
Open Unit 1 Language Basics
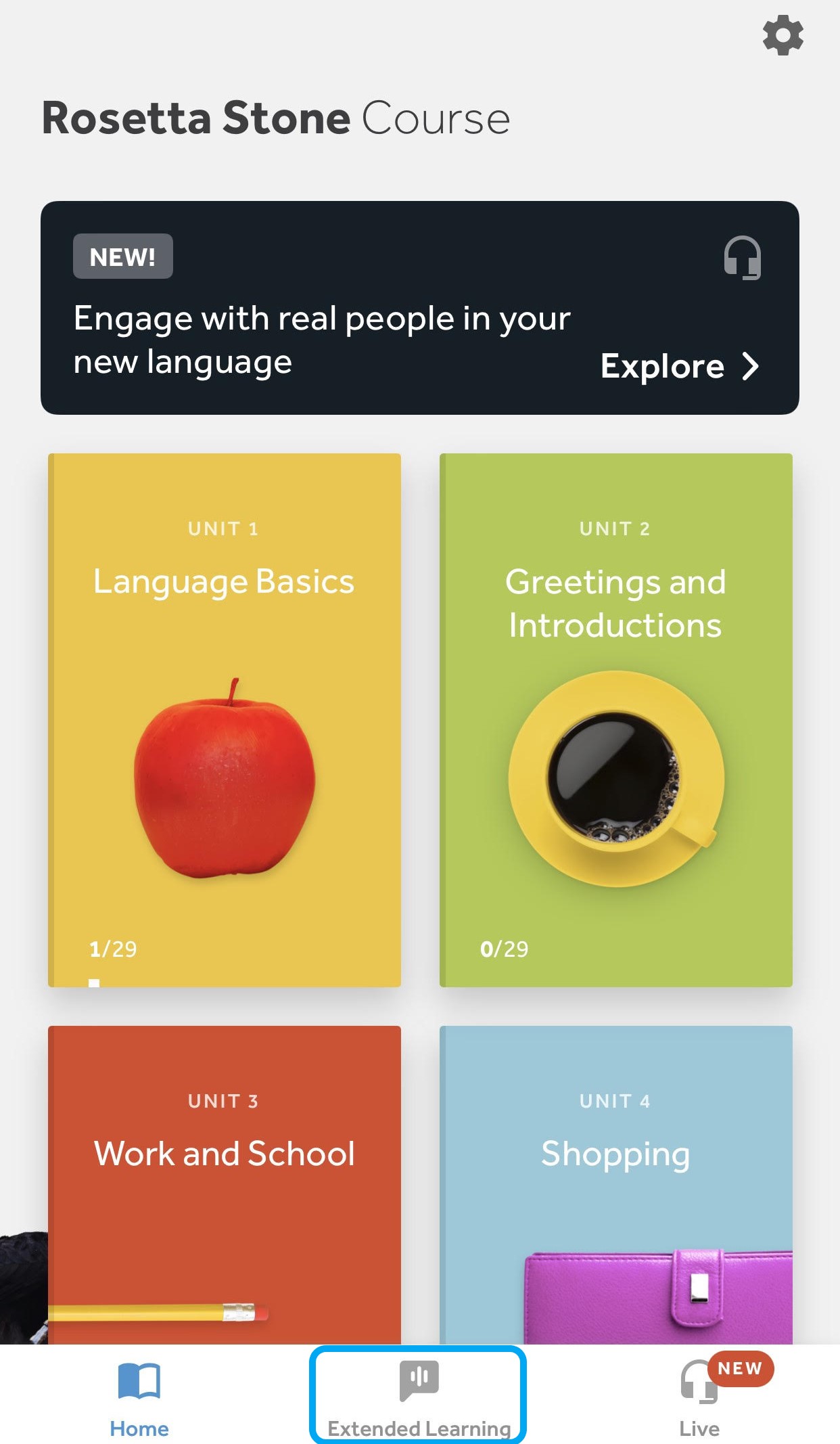225,719
